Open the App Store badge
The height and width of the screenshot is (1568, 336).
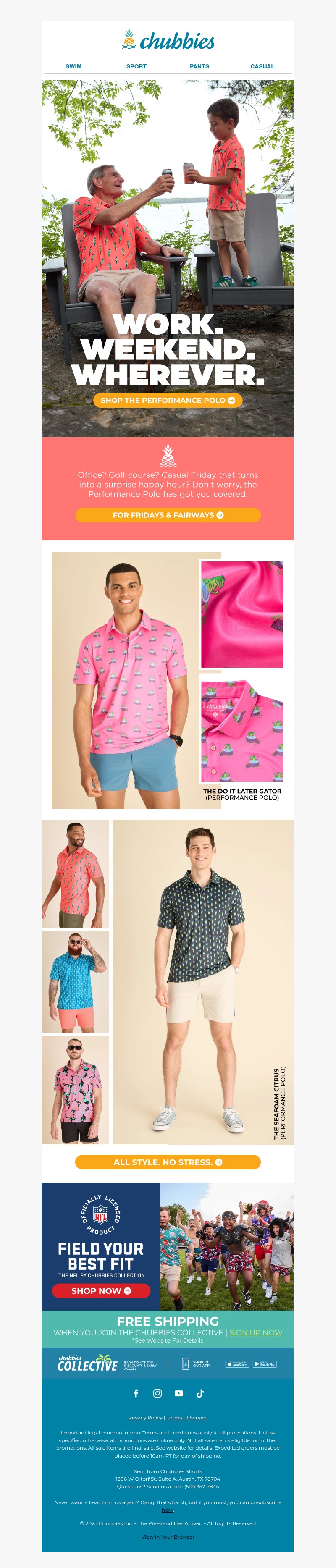click(x=237, y=1364)
